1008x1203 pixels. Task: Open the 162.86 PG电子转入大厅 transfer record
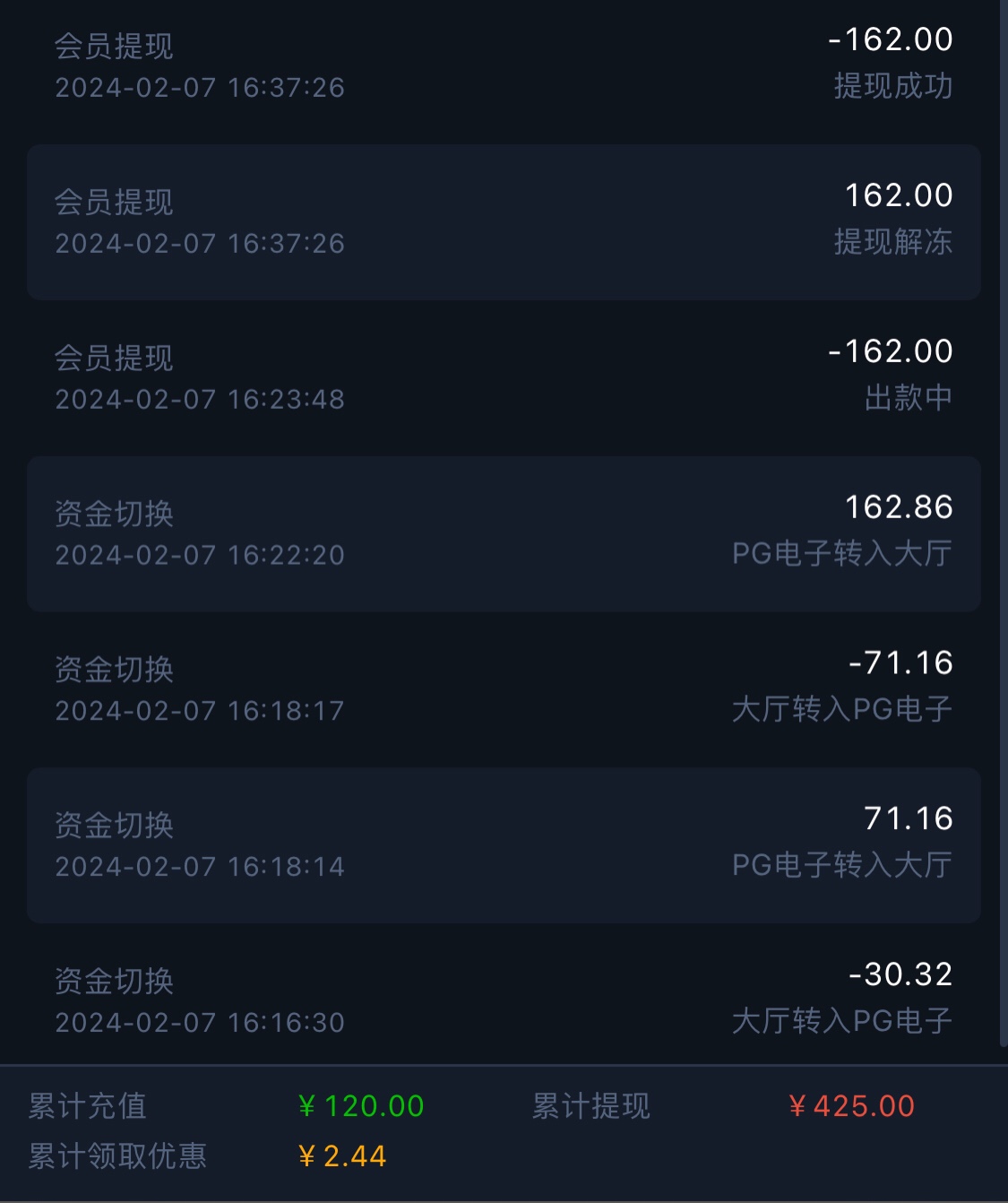504,532
